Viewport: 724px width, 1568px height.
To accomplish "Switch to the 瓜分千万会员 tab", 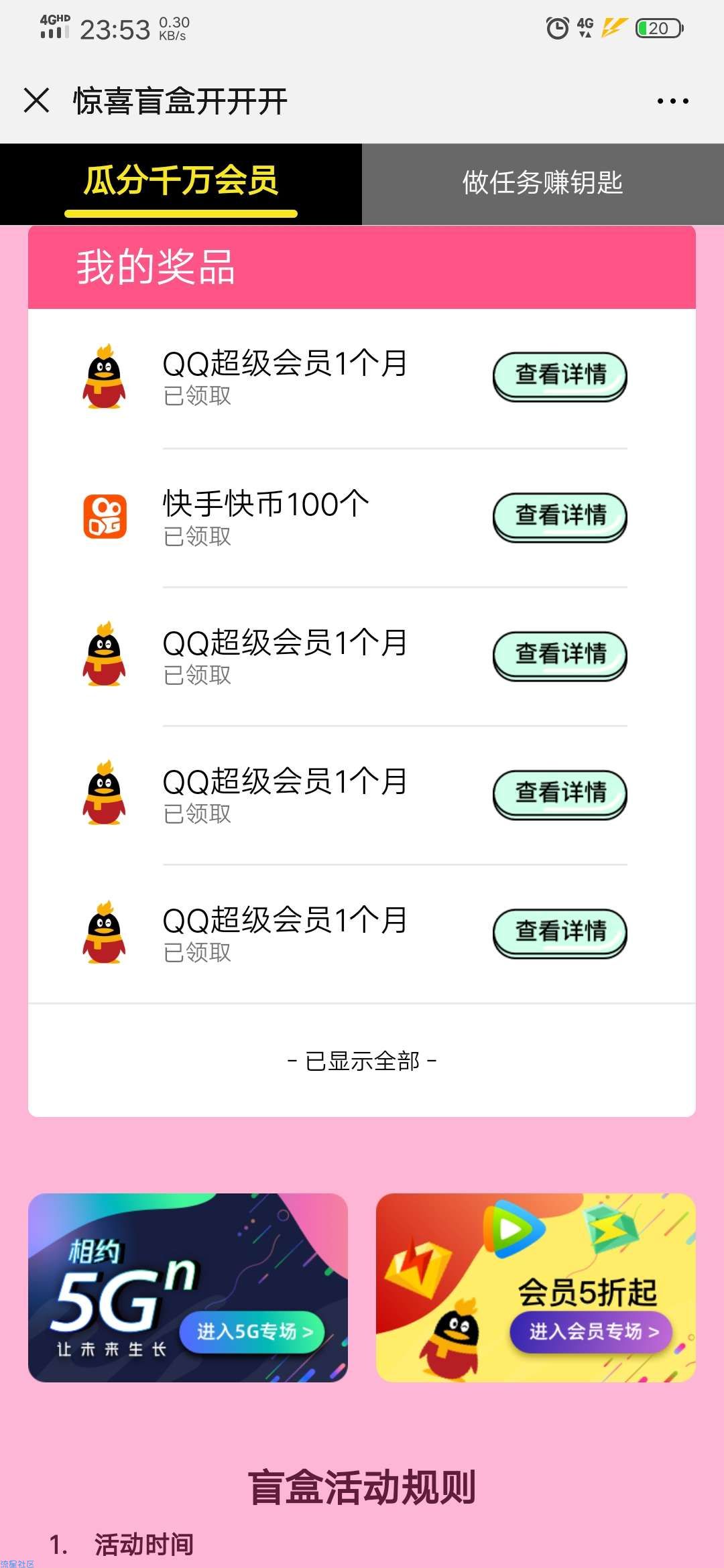I will (x=181, y=184).
